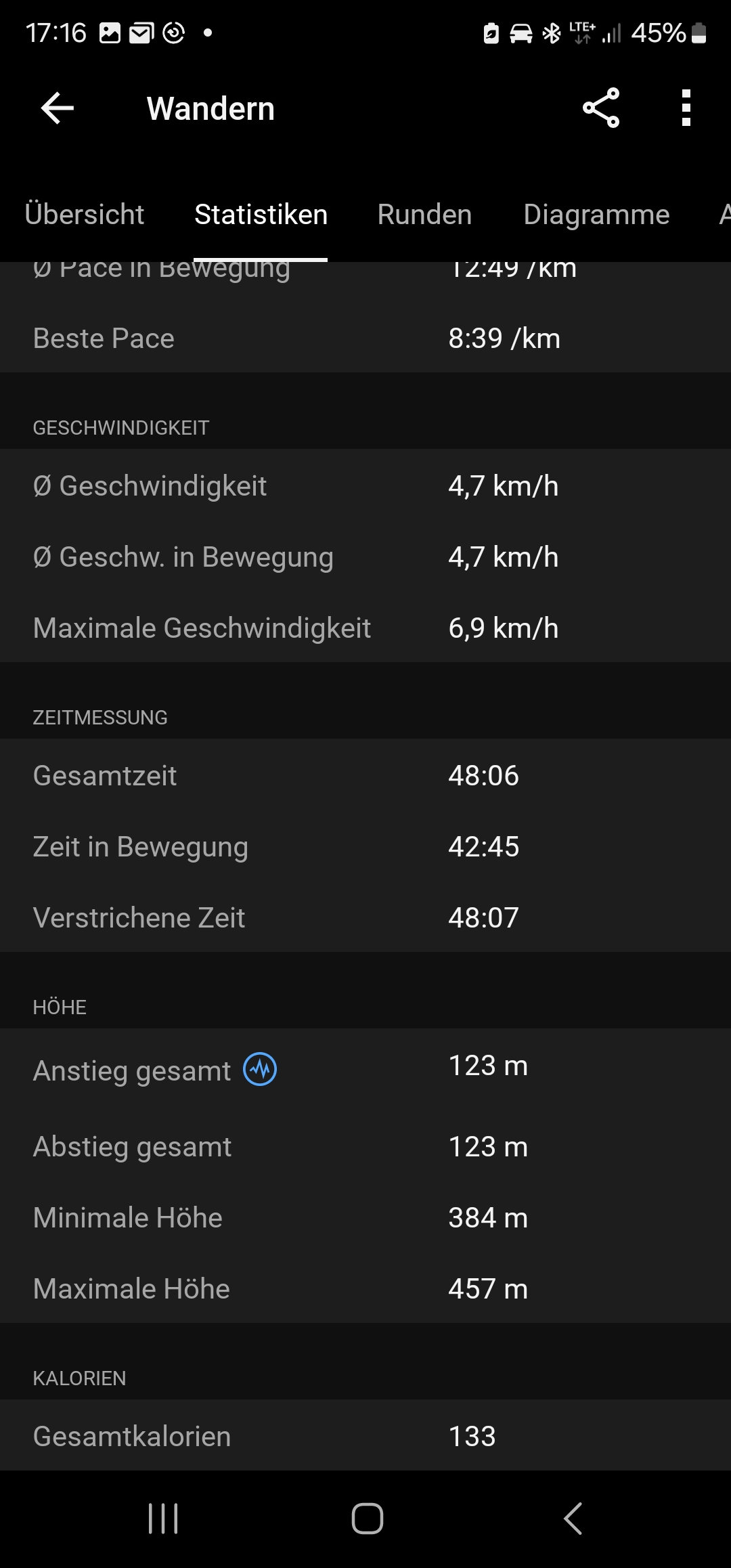Open the three-dot overflow menu
The image size is (731, 1568).
[x=686, y=108]
